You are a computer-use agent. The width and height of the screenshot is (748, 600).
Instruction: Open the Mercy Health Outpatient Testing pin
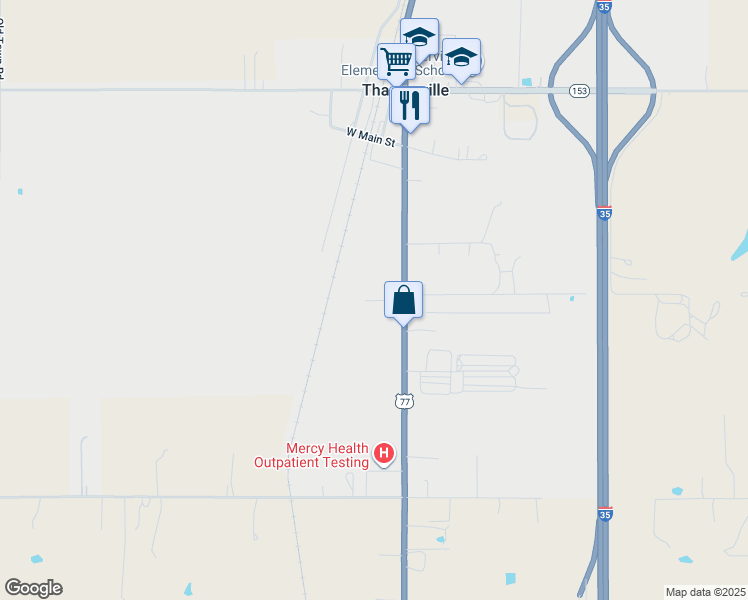pos(384,454)
